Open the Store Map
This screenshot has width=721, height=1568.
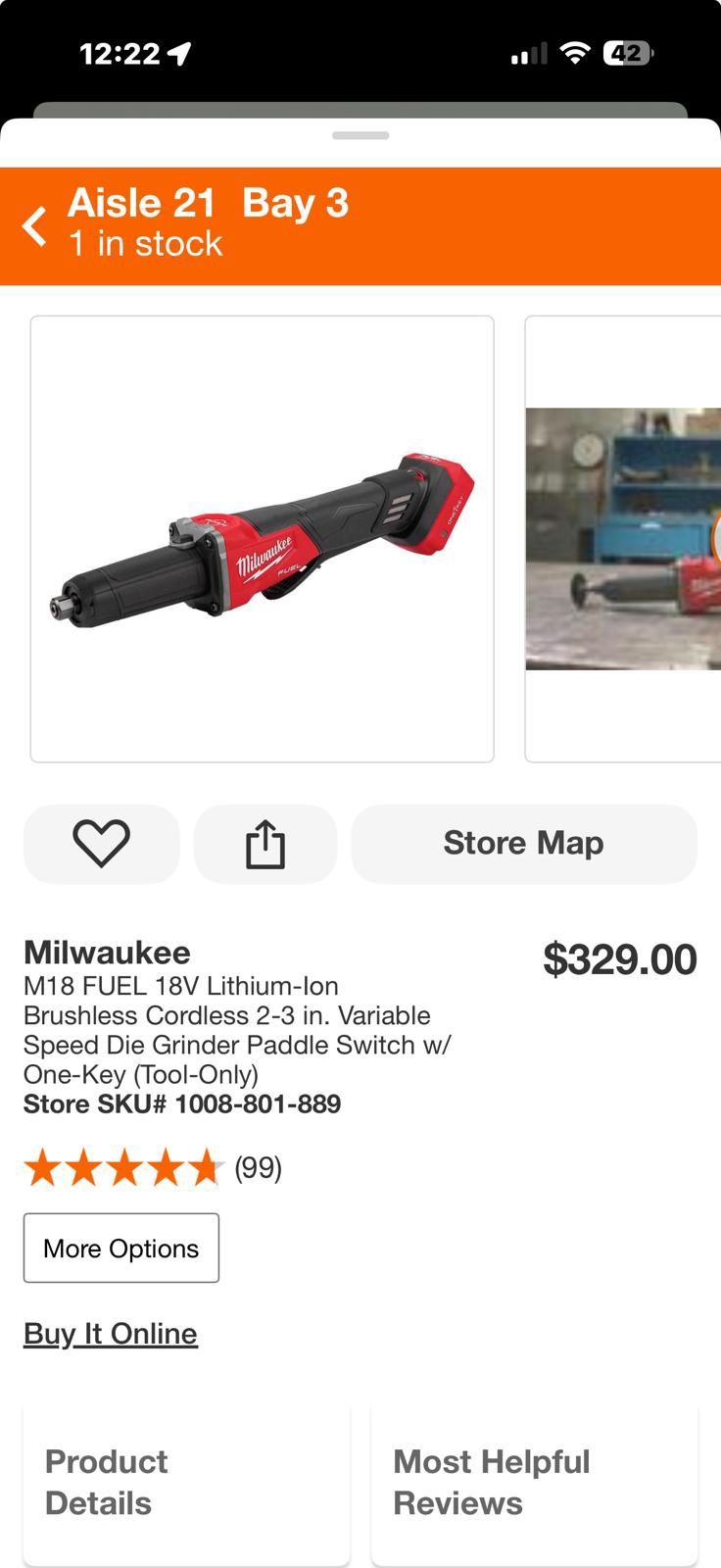(524, 843)
